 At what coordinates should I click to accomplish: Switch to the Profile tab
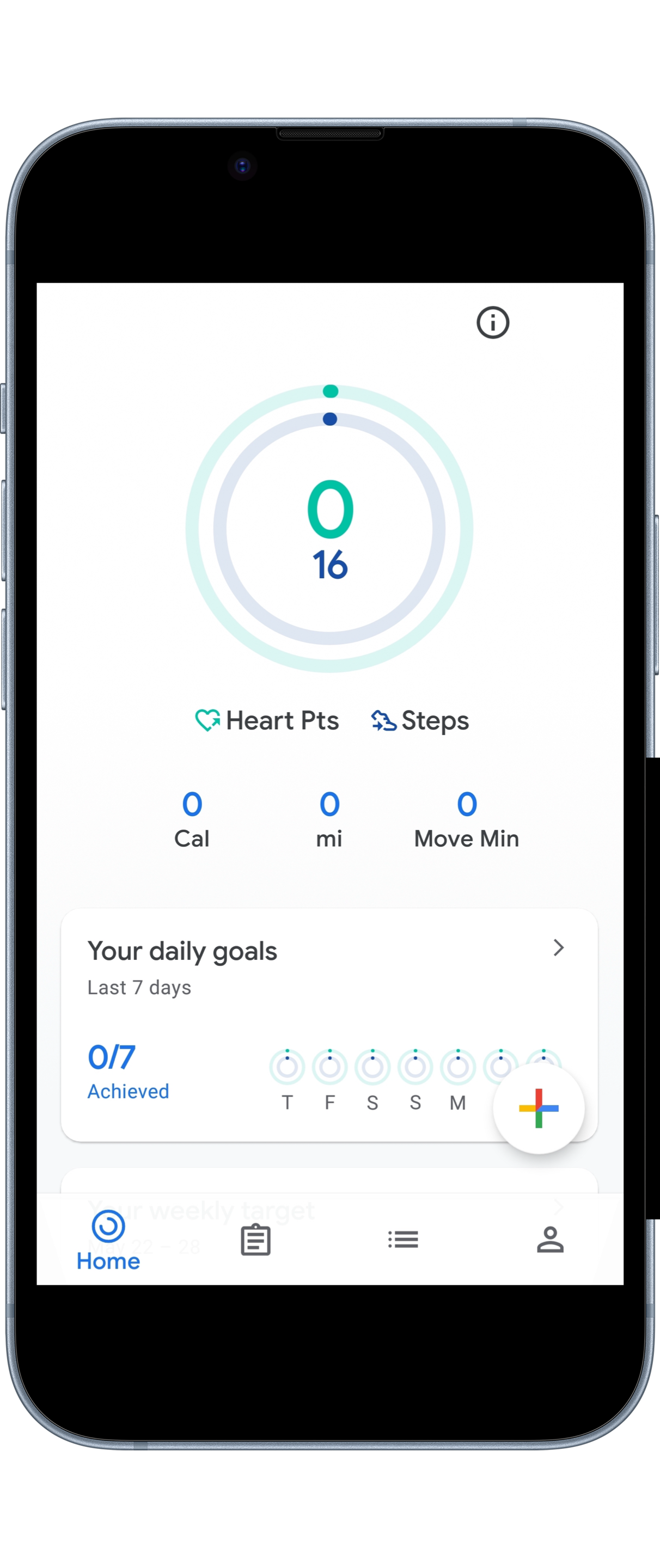click(x=550, y=1239)
